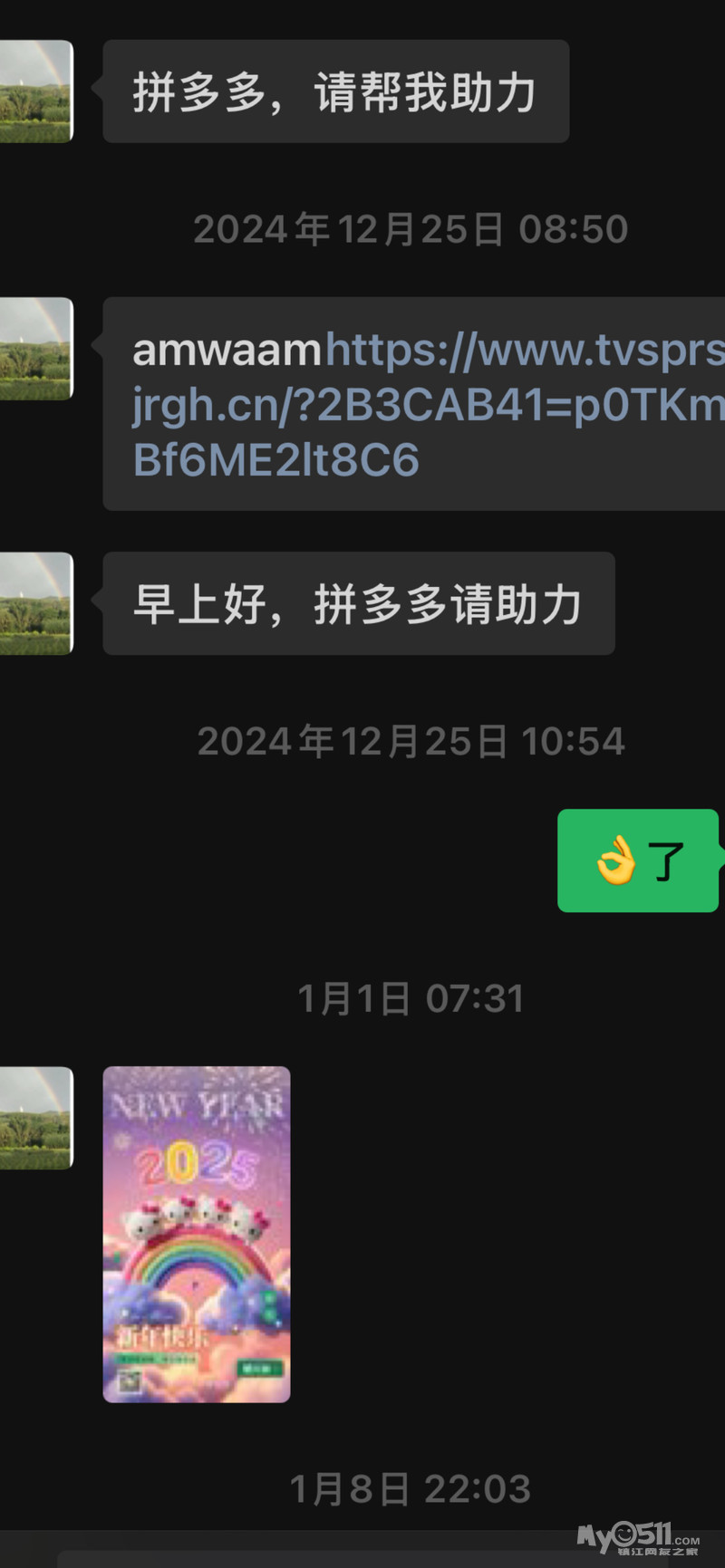Viewport: 725px width, 1568px height.
Task: Open the tvsprs jrgh.cn link in the message
Action: tap(426, 405)
